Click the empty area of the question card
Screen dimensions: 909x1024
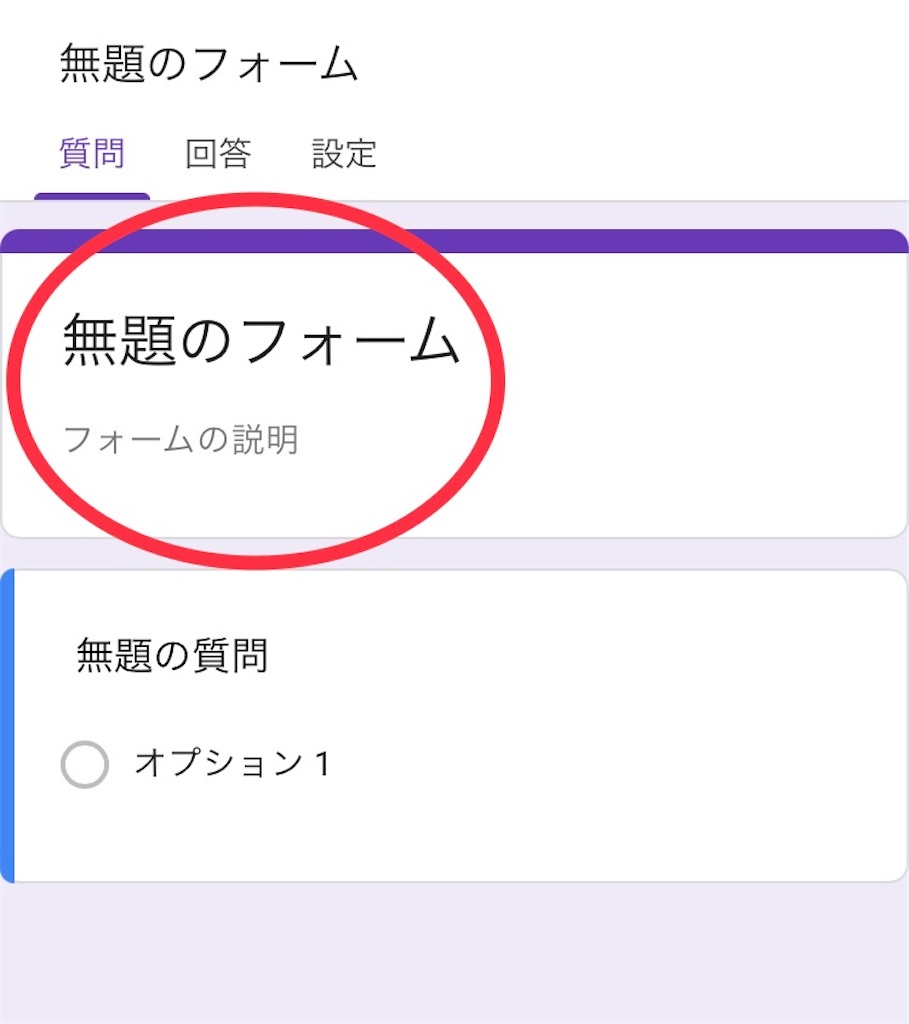(x=600, y=830)
